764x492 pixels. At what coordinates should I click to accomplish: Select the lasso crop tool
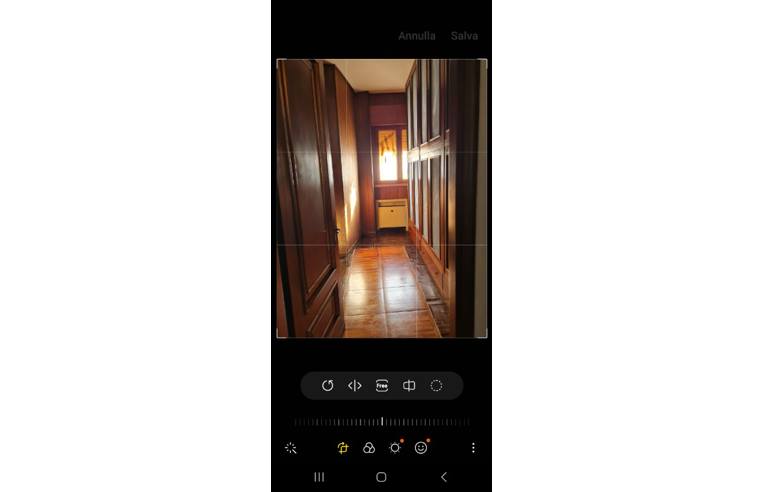pyautogui.click(x=436, y=386)
